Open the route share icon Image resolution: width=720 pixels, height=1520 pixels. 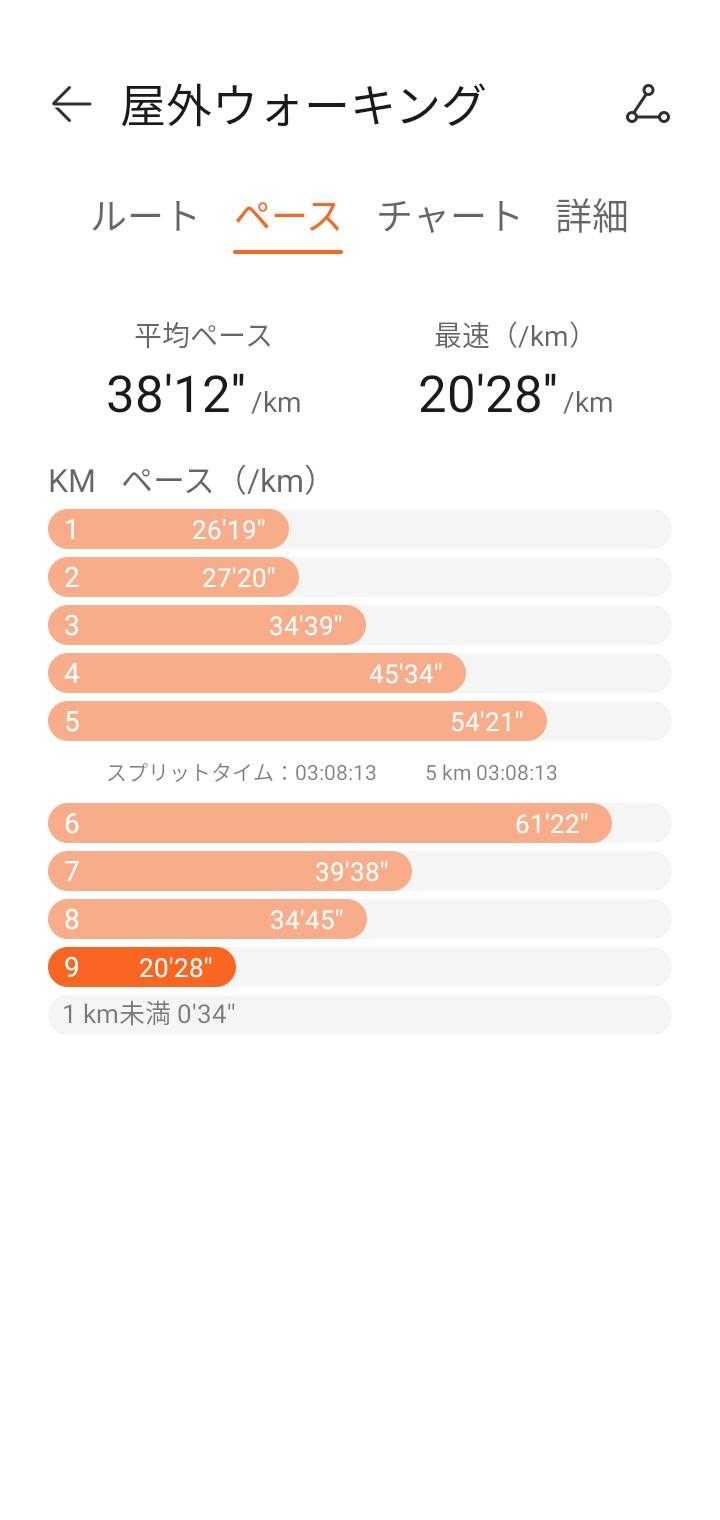647,105
